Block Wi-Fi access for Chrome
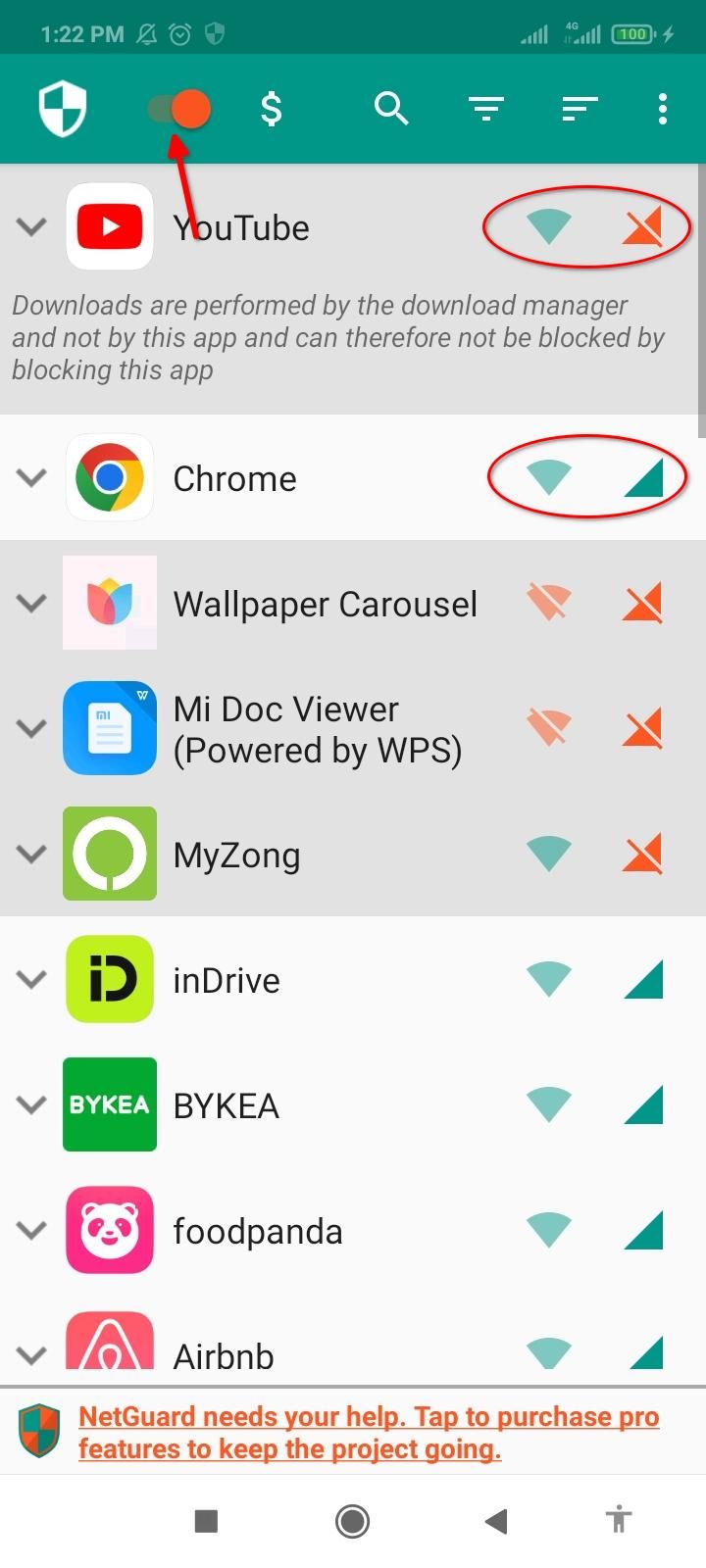This screenshot has width=706, height=1568. (x=548, y=477)
